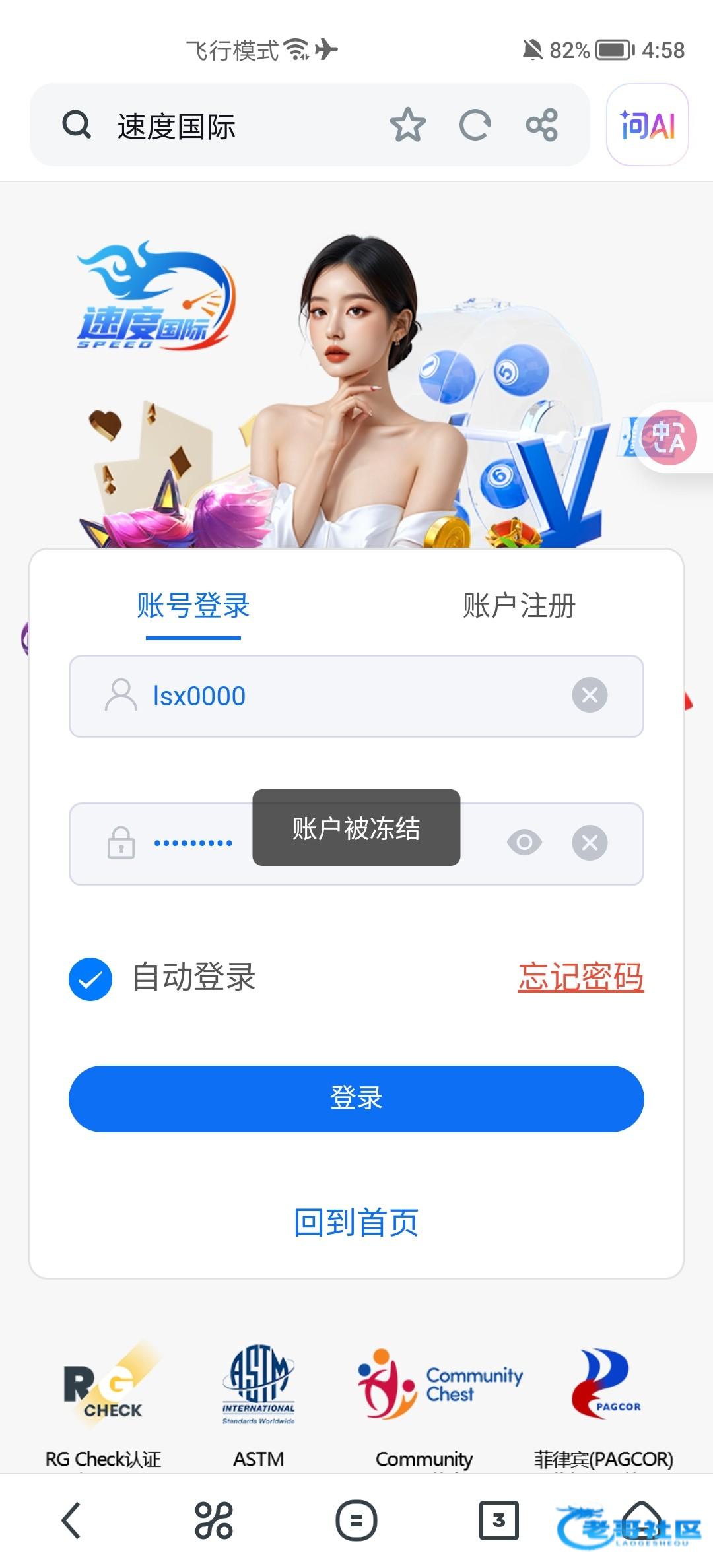Viewport: 713px width, 1568px height.
Task: Clear the password field
Action: [589, 843]
